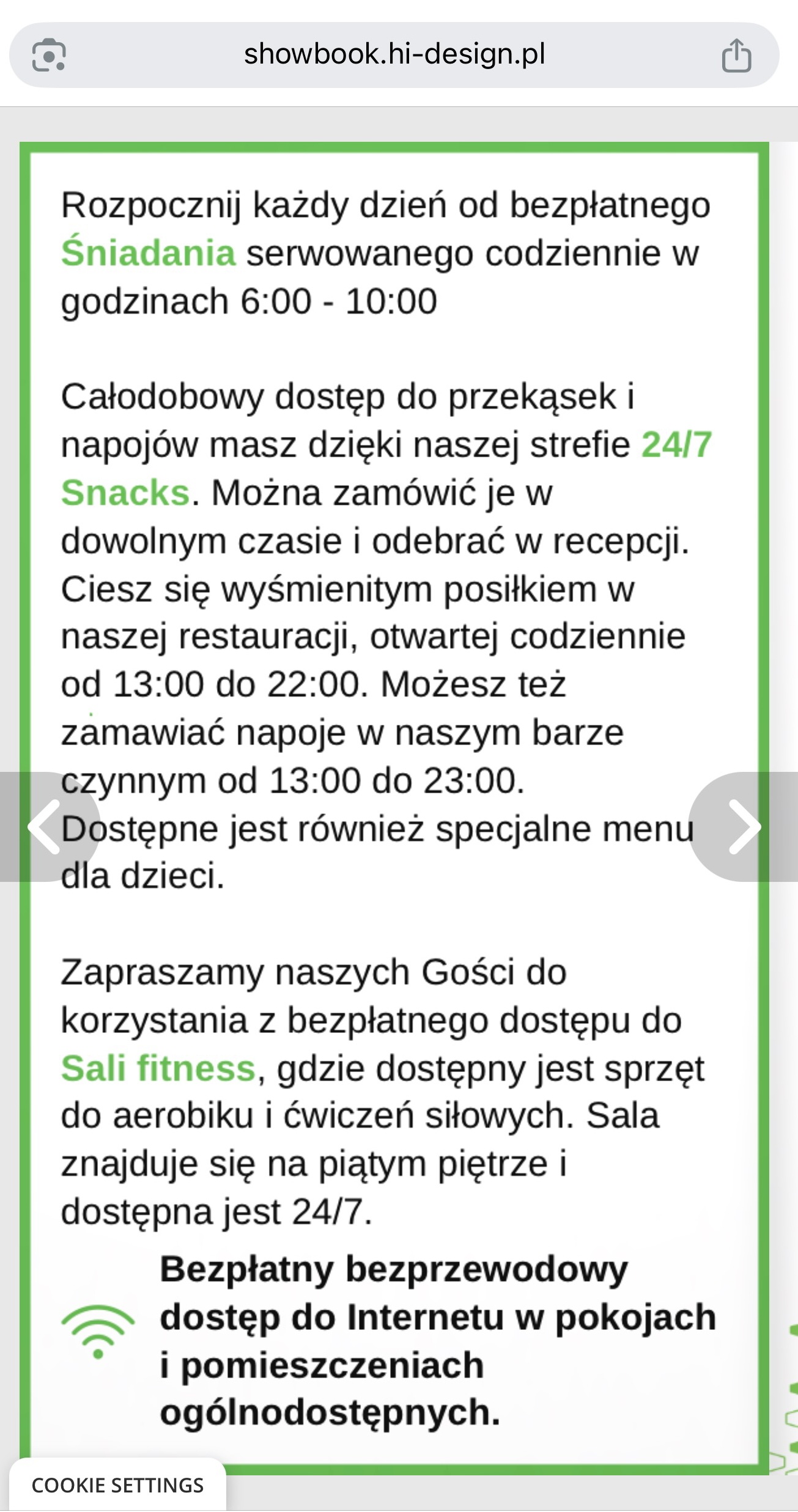Tap the showbook.hi-design.pl address bar
798x1512 pixels.
(394, 54)
